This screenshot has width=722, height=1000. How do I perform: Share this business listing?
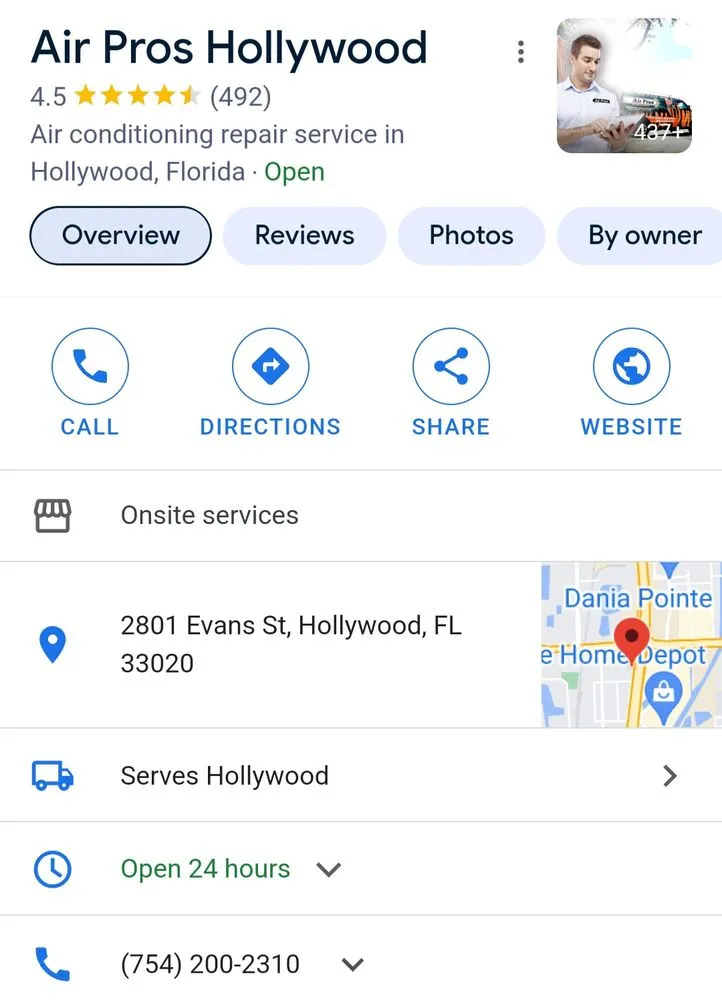[x=451, y=385]
